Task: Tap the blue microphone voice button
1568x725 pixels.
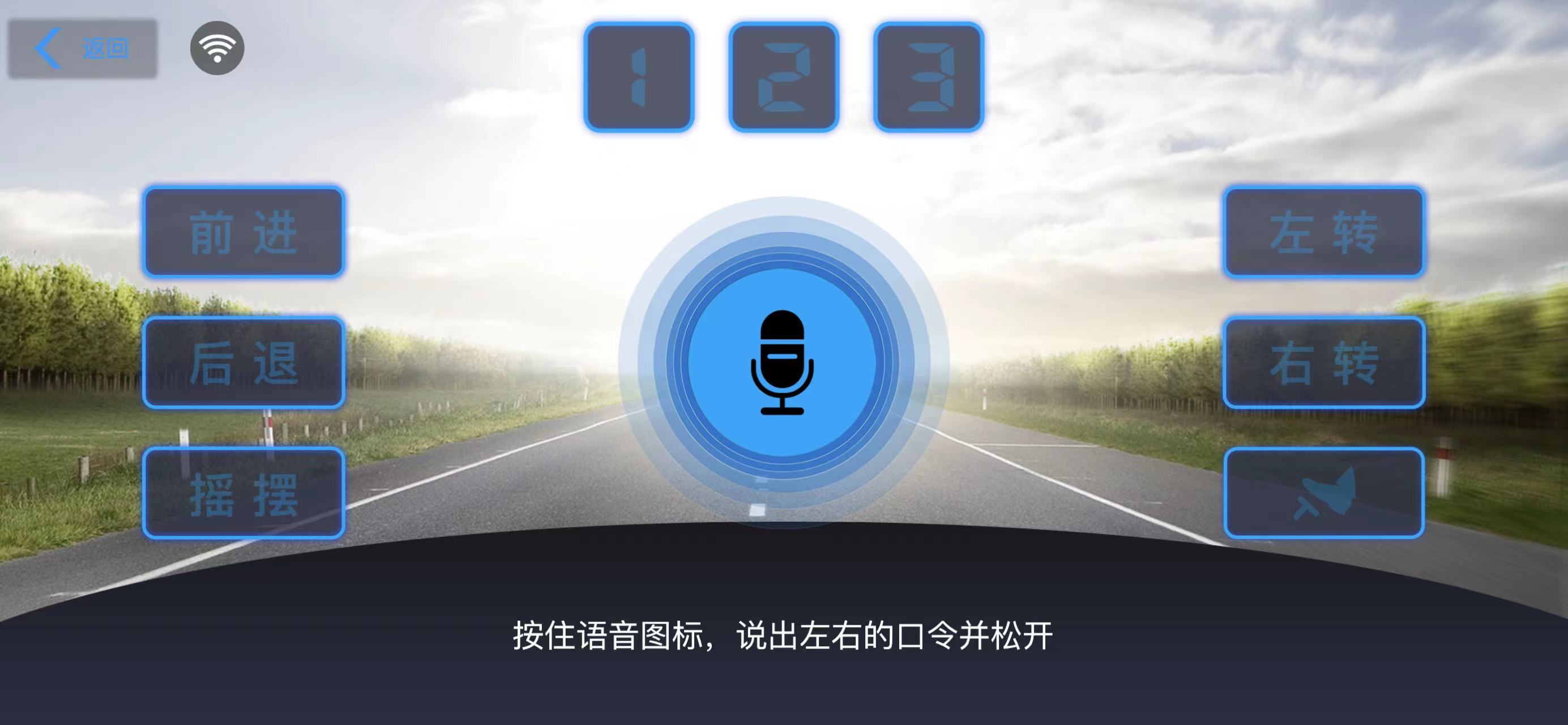Action: (x=783, y=362)
